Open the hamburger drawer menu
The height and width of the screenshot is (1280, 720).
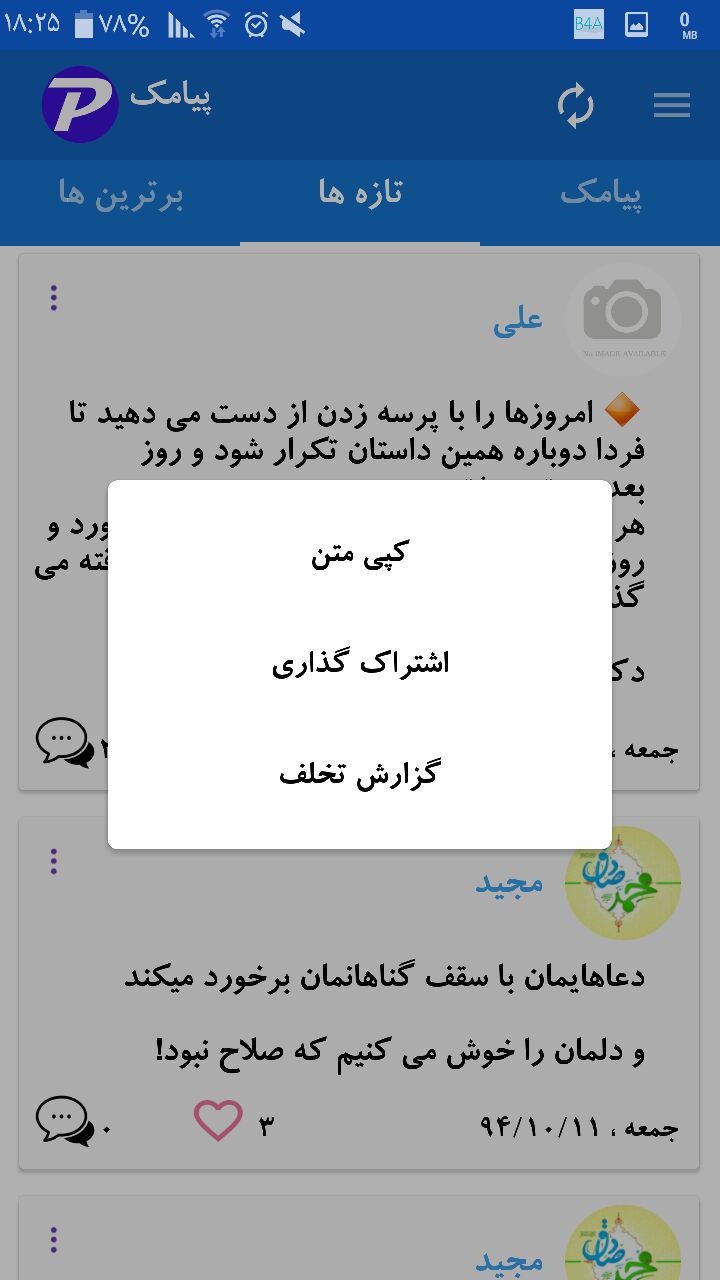[x=671, y=105]
